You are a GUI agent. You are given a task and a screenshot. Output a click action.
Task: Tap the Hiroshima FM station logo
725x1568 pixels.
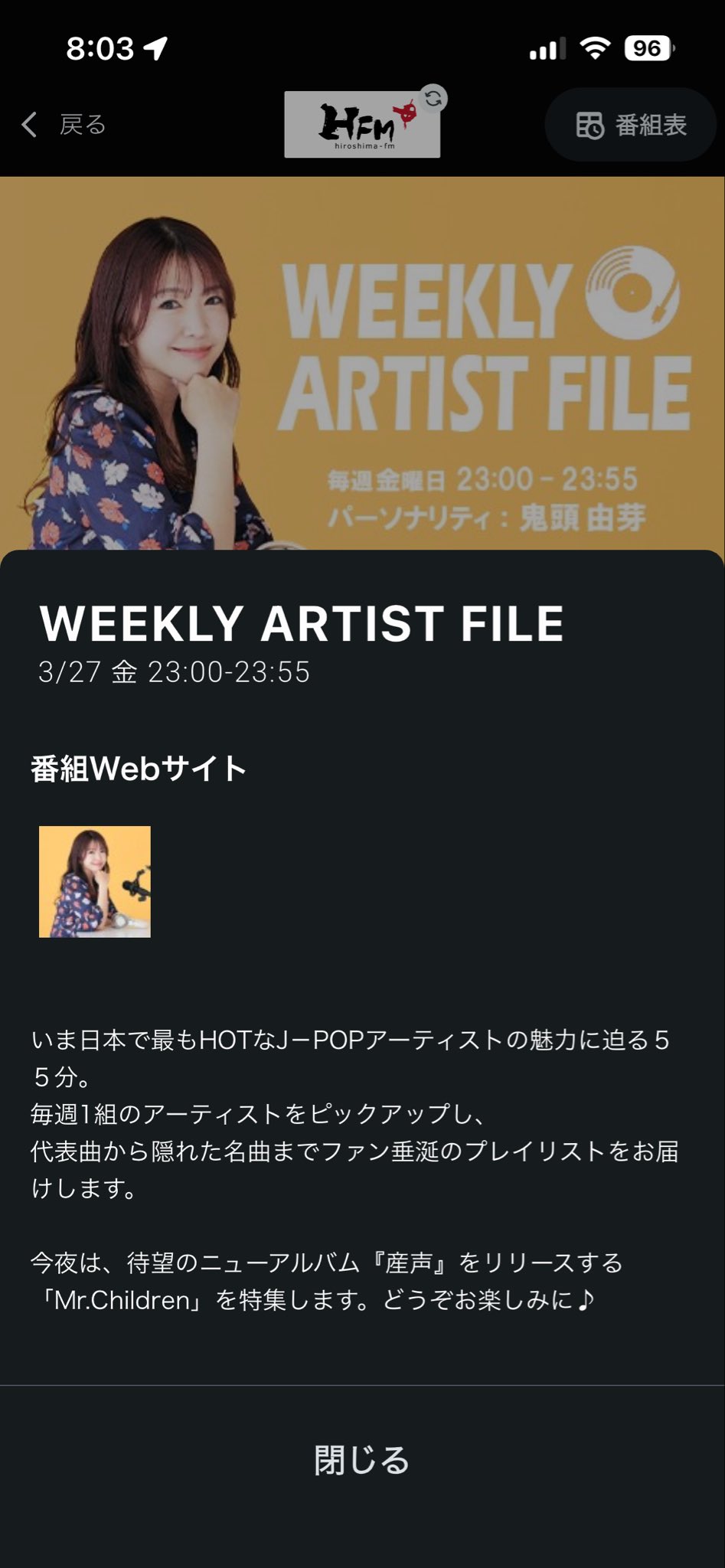(362, 125)
